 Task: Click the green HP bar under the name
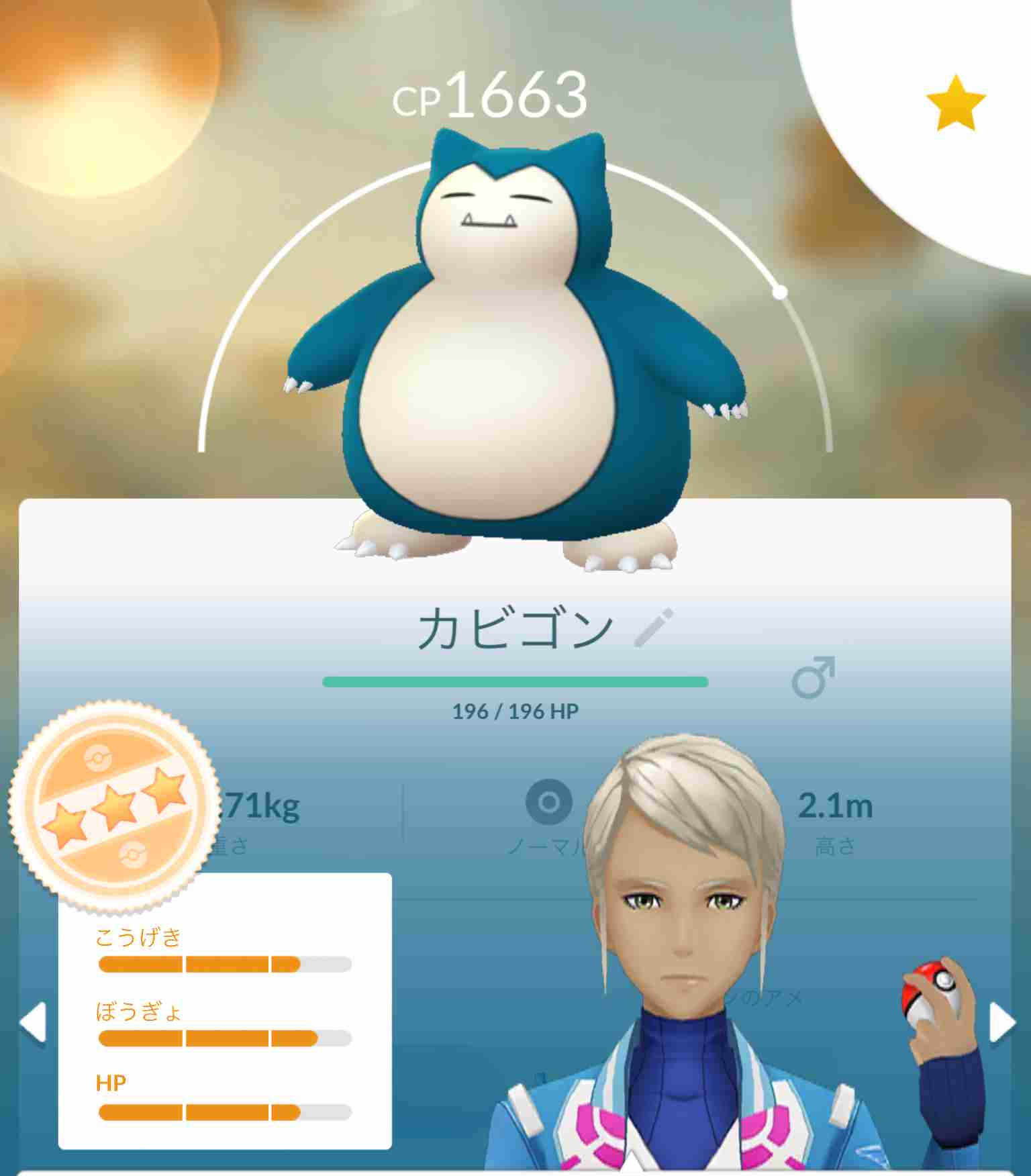(x=515, y=681)
